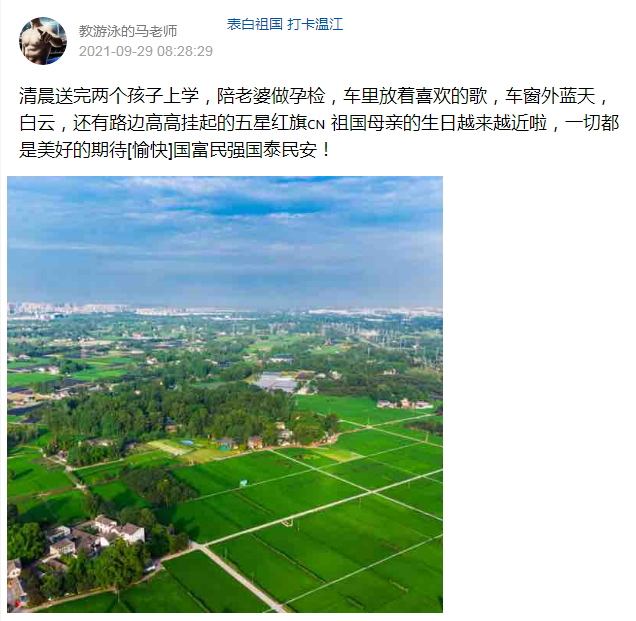Open the 表白祖国 topic tag
Viewport: 636px width, 621px height.
coord(254,24)
